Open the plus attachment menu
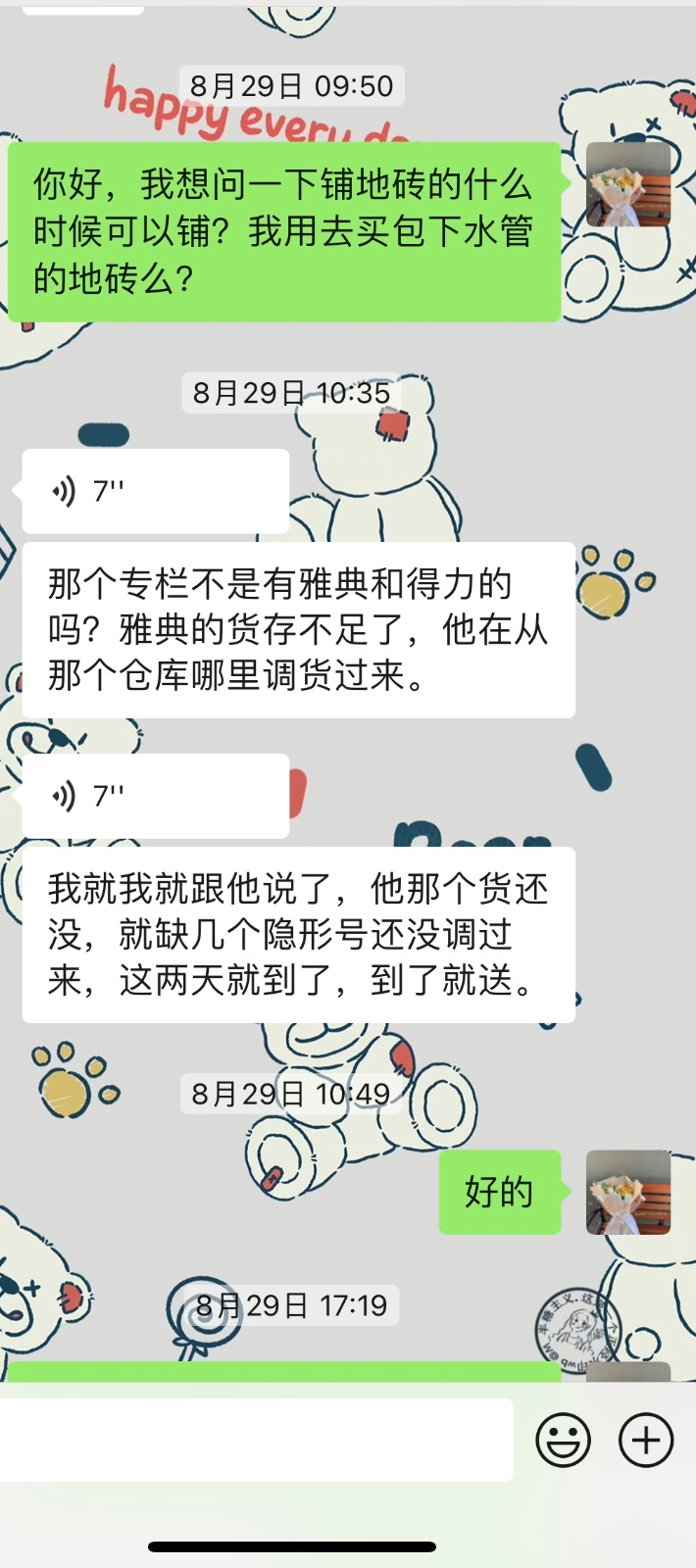This screenshot has width=696, height=1568. (x=646, y=1440)
